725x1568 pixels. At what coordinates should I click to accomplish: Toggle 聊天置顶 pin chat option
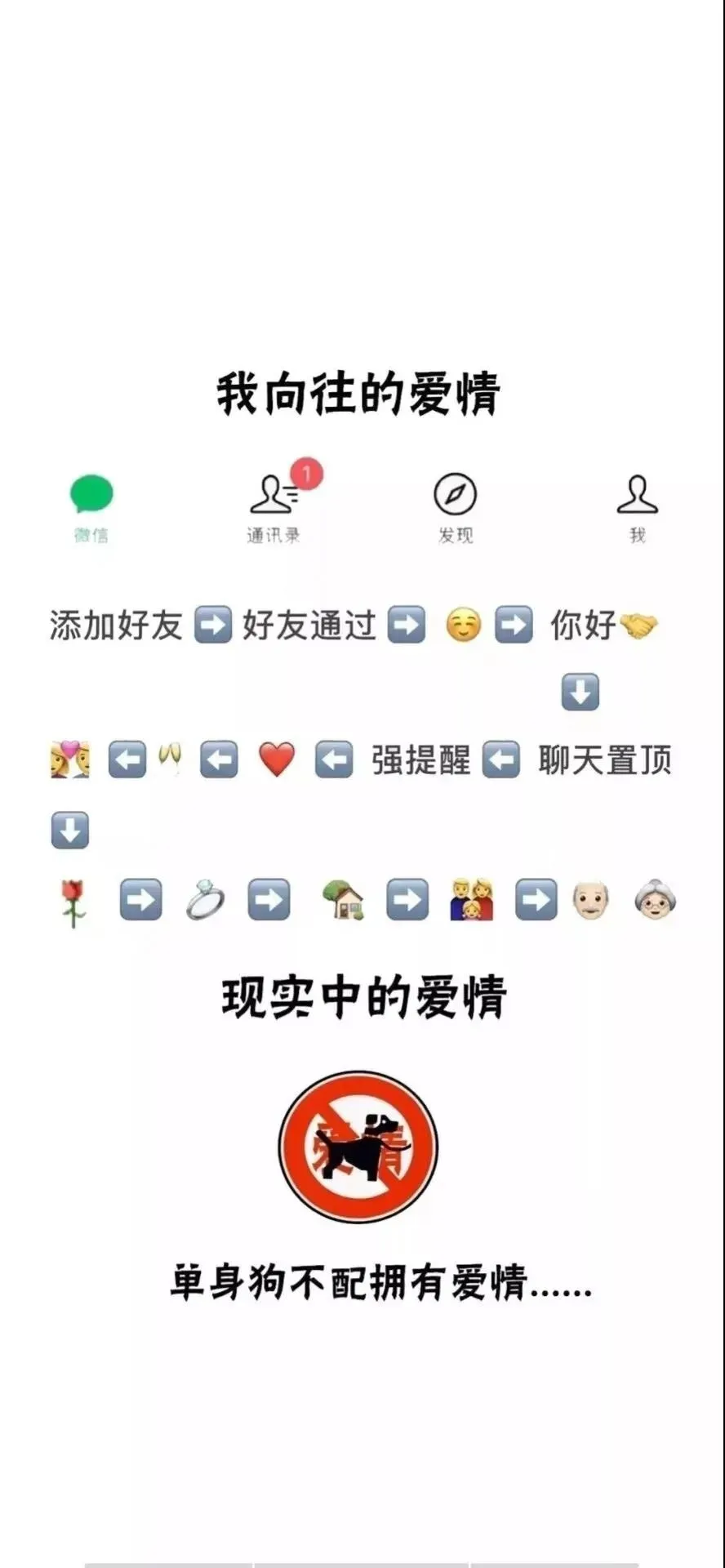pos(607,759)
